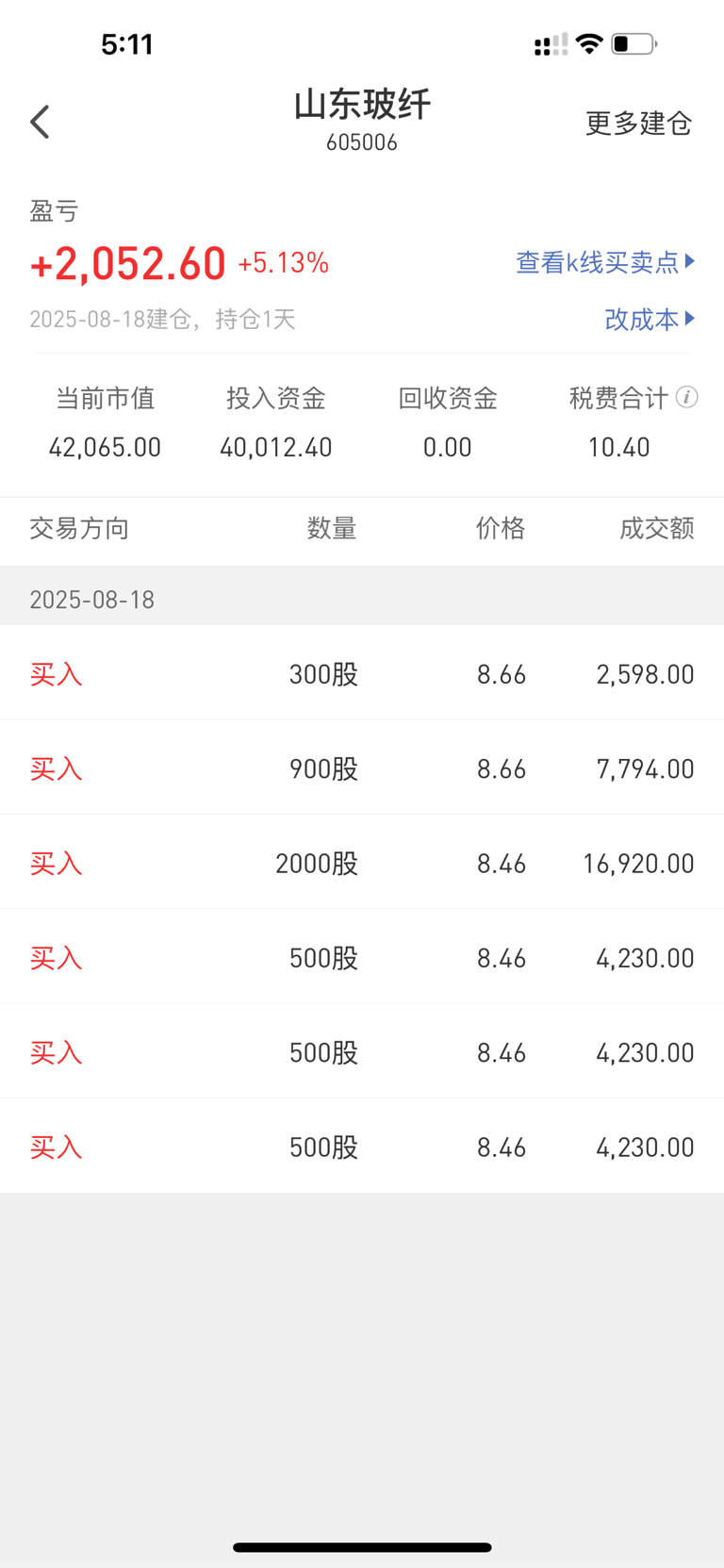The image size is (724, 1568).
Task: Tap 改成本 to edit cost
Action: pos(650,320)
